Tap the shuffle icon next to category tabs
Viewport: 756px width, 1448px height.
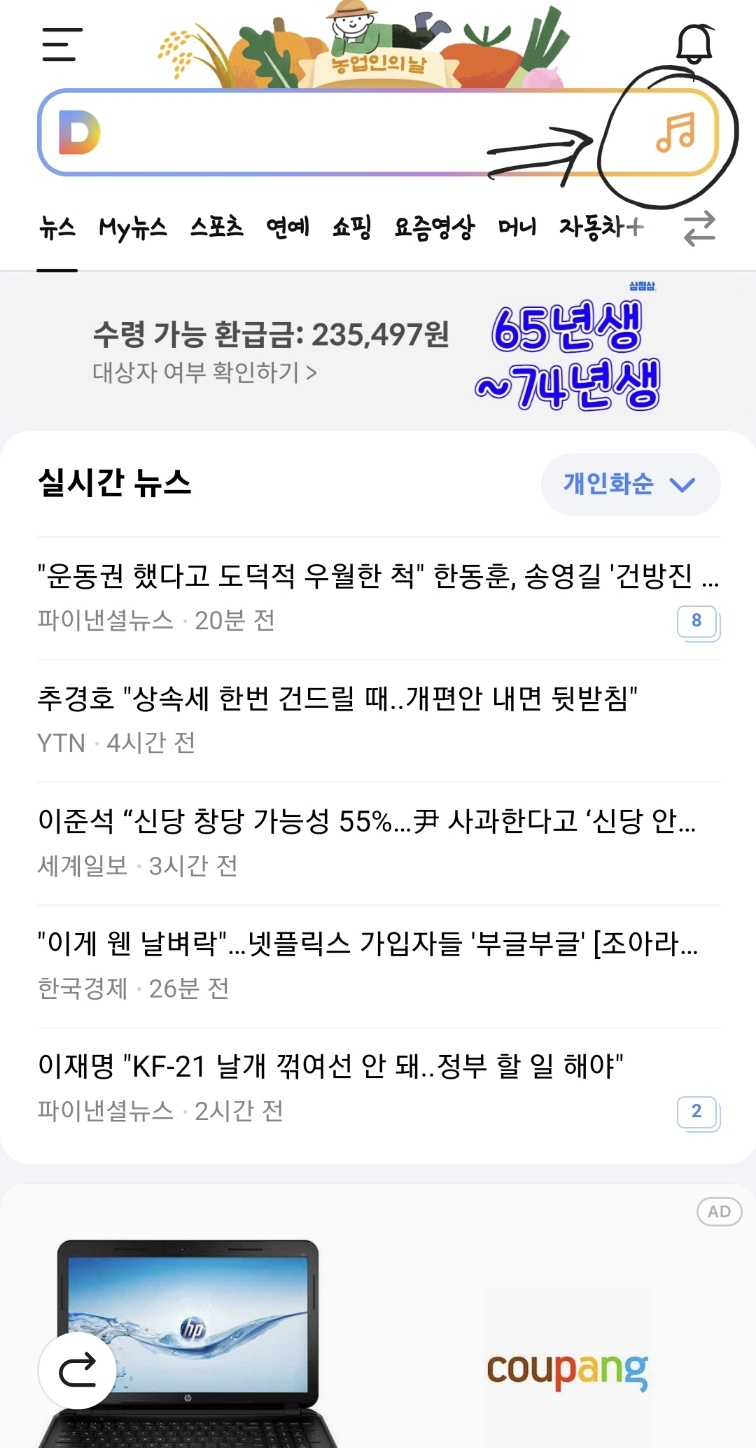[699, 227]
